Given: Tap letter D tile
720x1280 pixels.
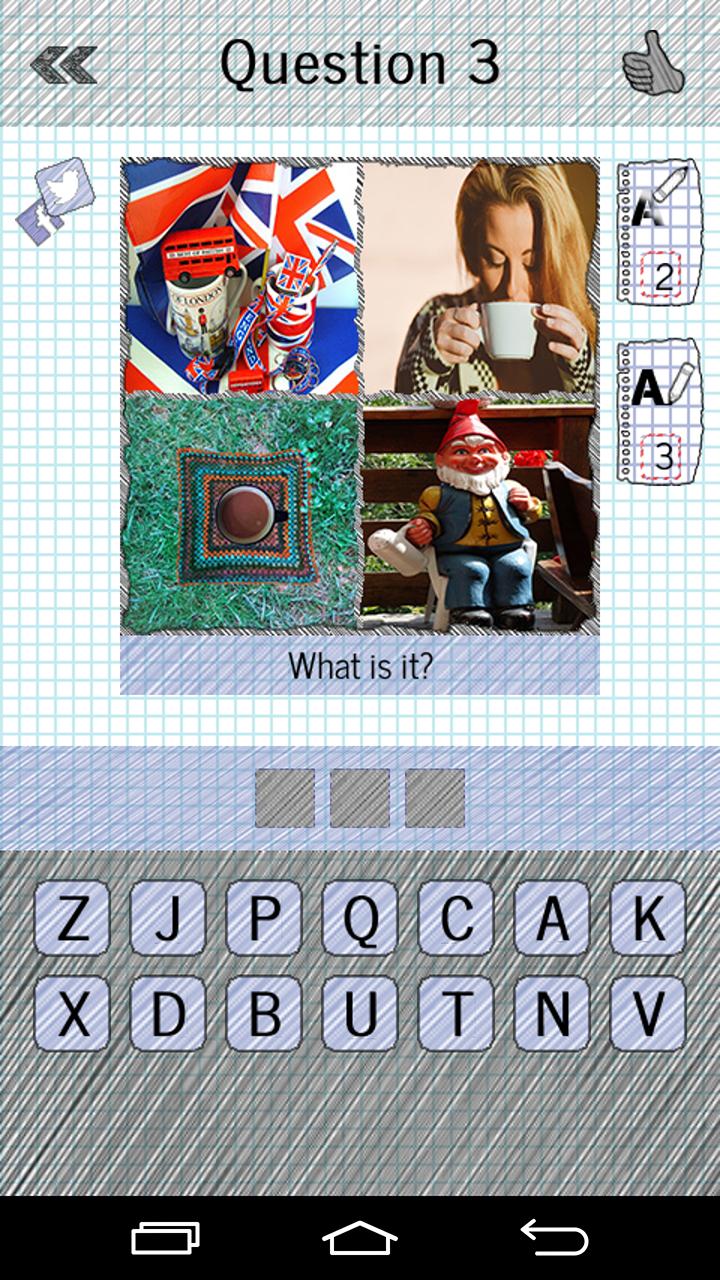Looking at the screenshot, I should coord(168,1014).
